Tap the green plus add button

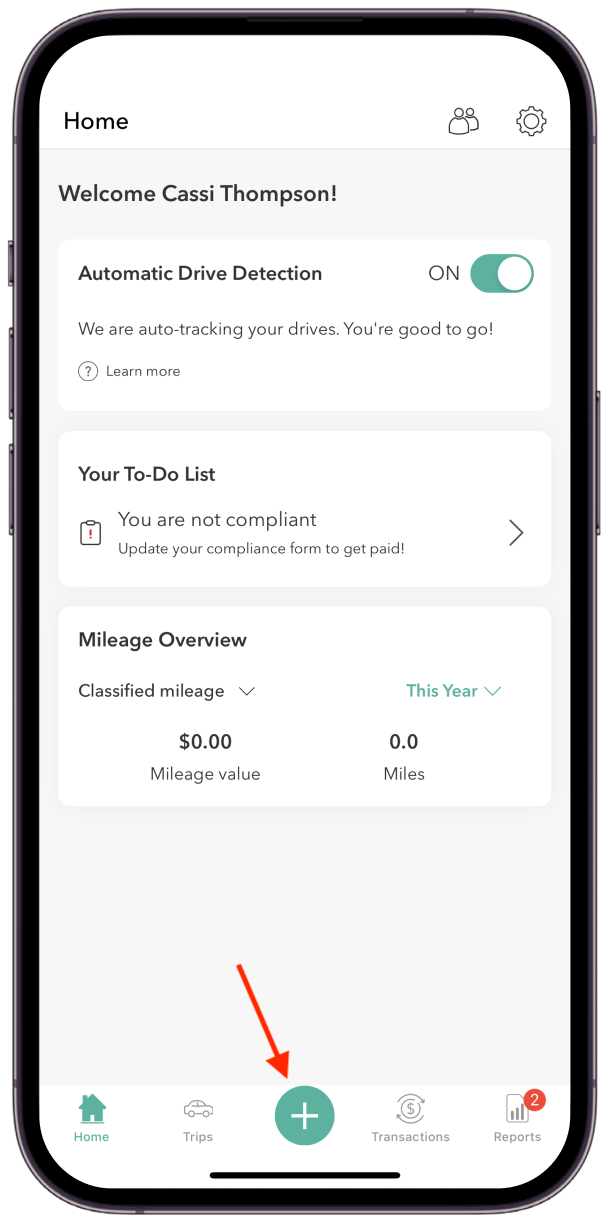(305, 1115)
